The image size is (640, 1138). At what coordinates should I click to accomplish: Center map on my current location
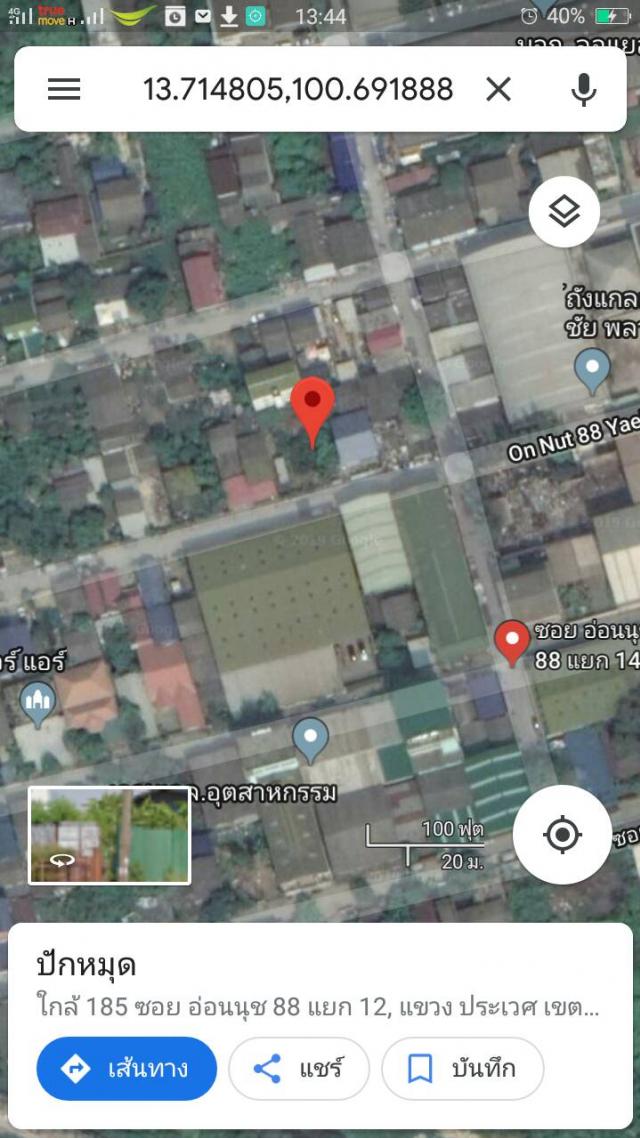(562, 835)
